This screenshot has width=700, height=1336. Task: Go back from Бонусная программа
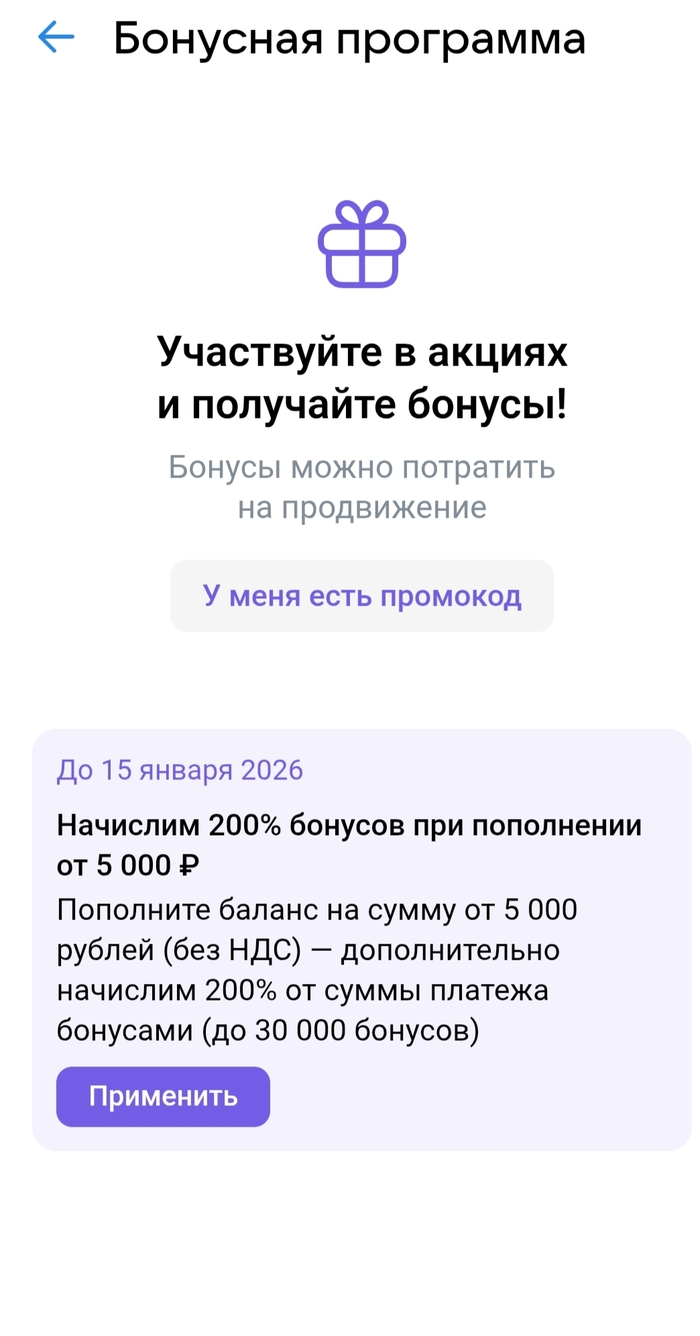click(x=56, y=38)
